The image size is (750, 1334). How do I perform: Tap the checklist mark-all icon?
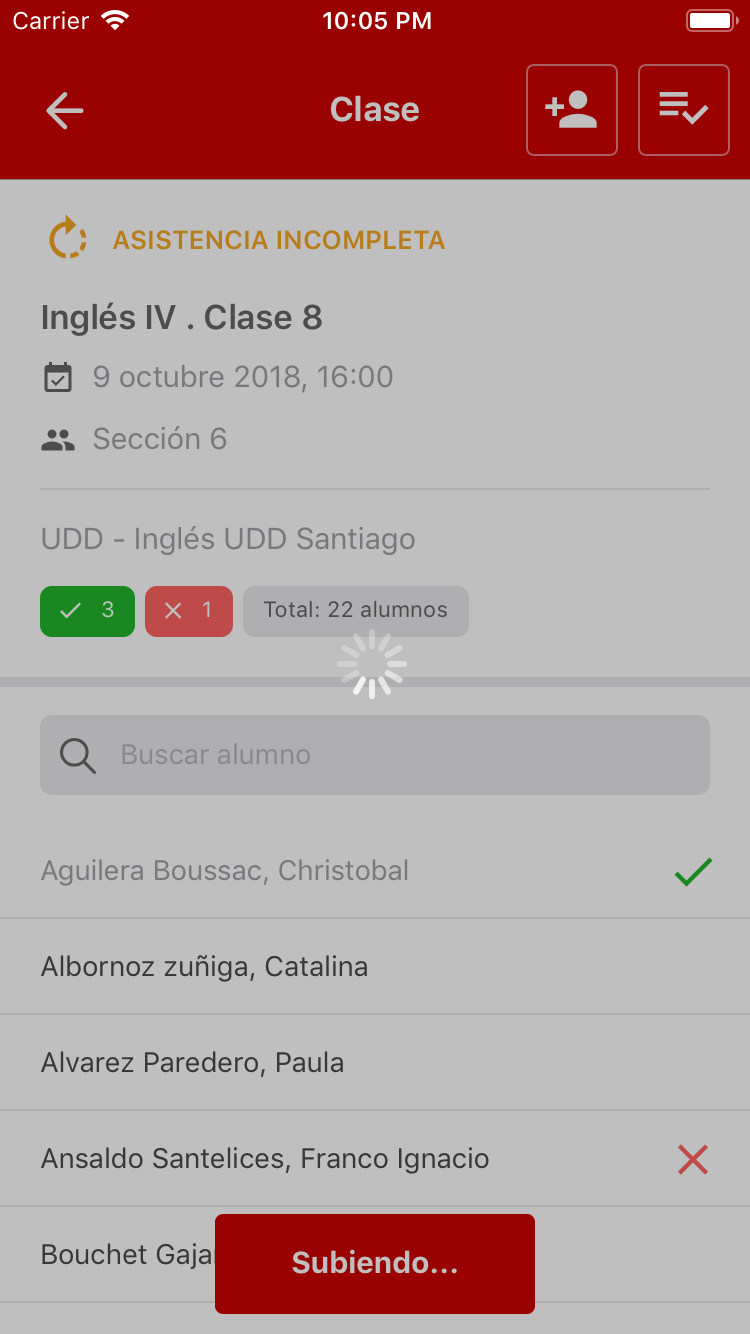(x=683, y=110)
